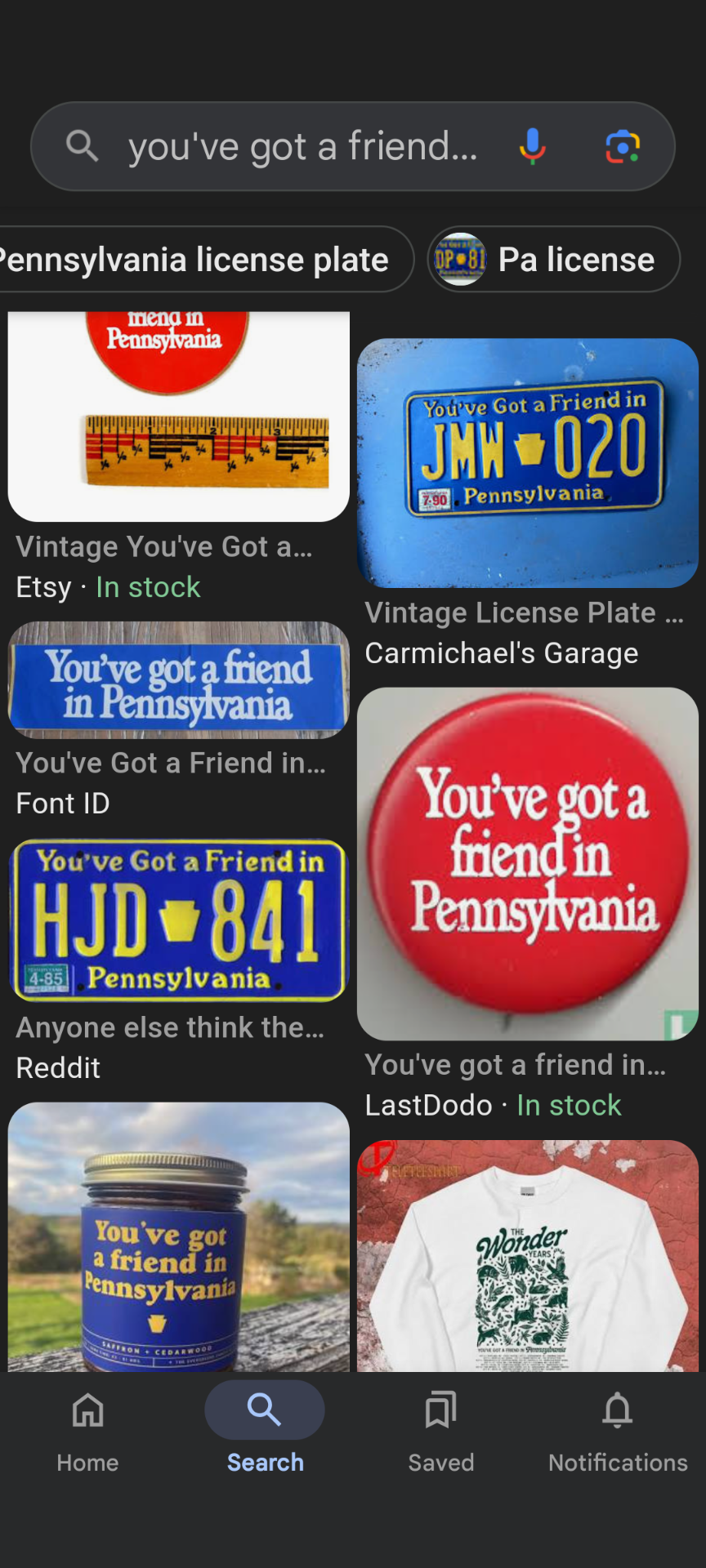706x1568 pixels.
Task: Open the blue candle jar image
Action: [x=178, y=1236]
